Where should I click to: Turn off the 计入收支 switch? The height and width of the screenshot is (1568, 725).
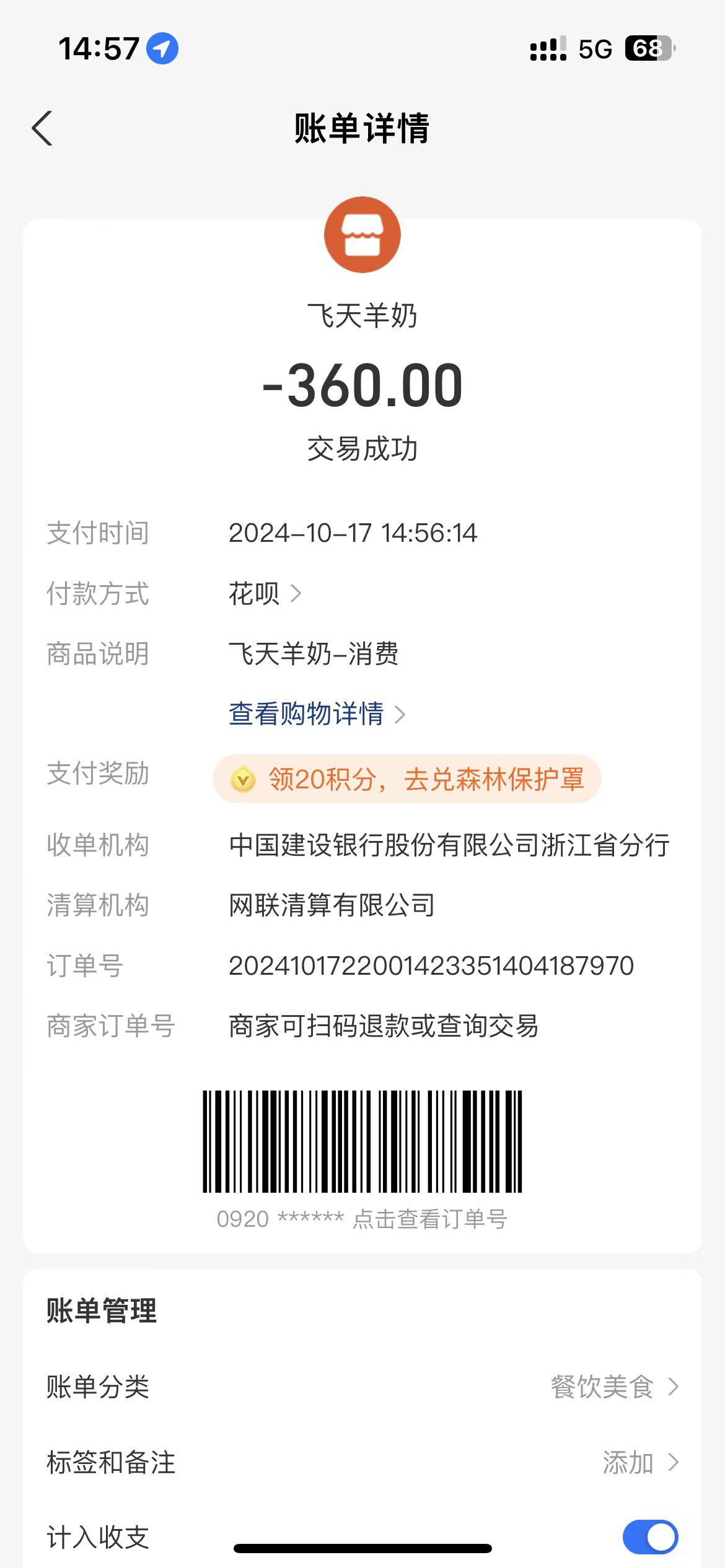(x=650, y=1536)
